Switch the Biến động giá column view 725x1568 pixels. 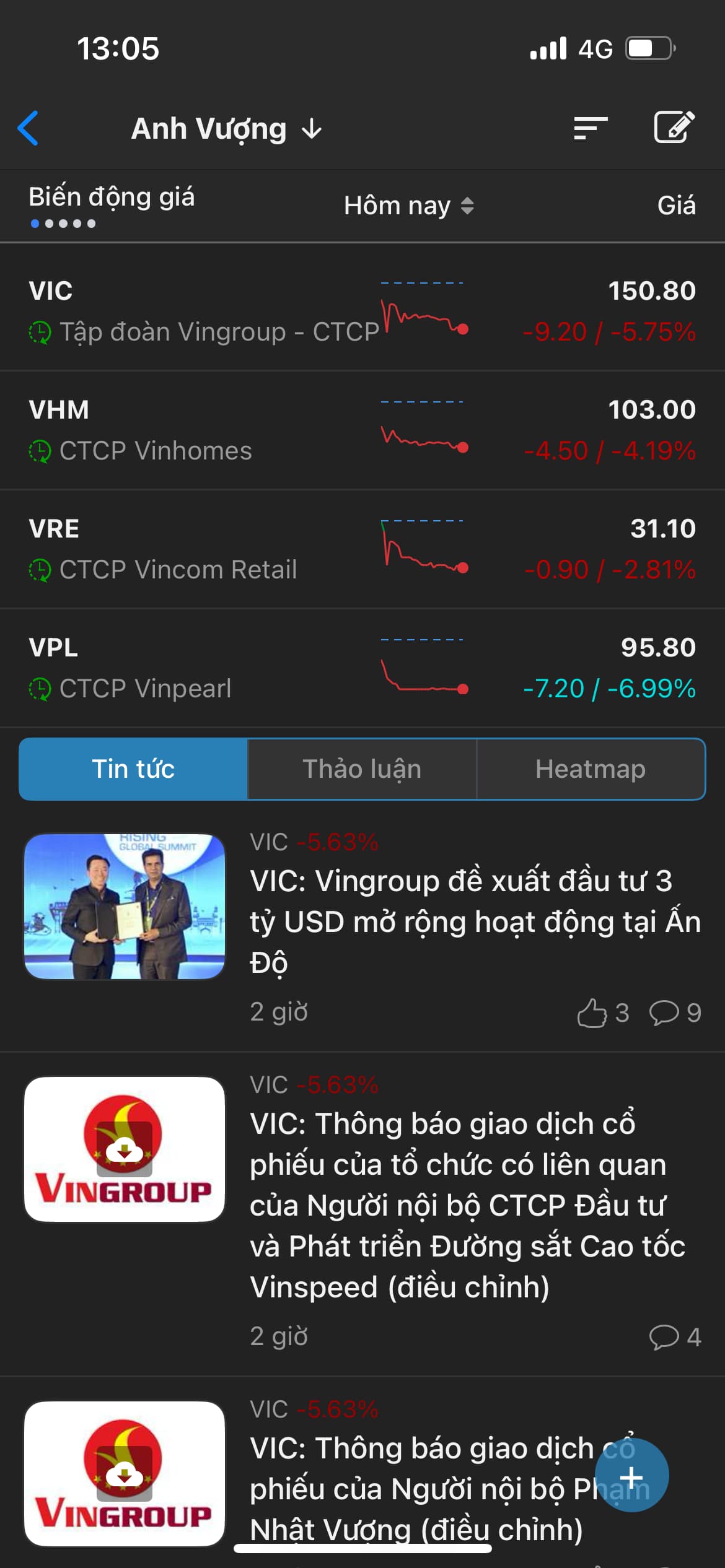tap(112, 204)
